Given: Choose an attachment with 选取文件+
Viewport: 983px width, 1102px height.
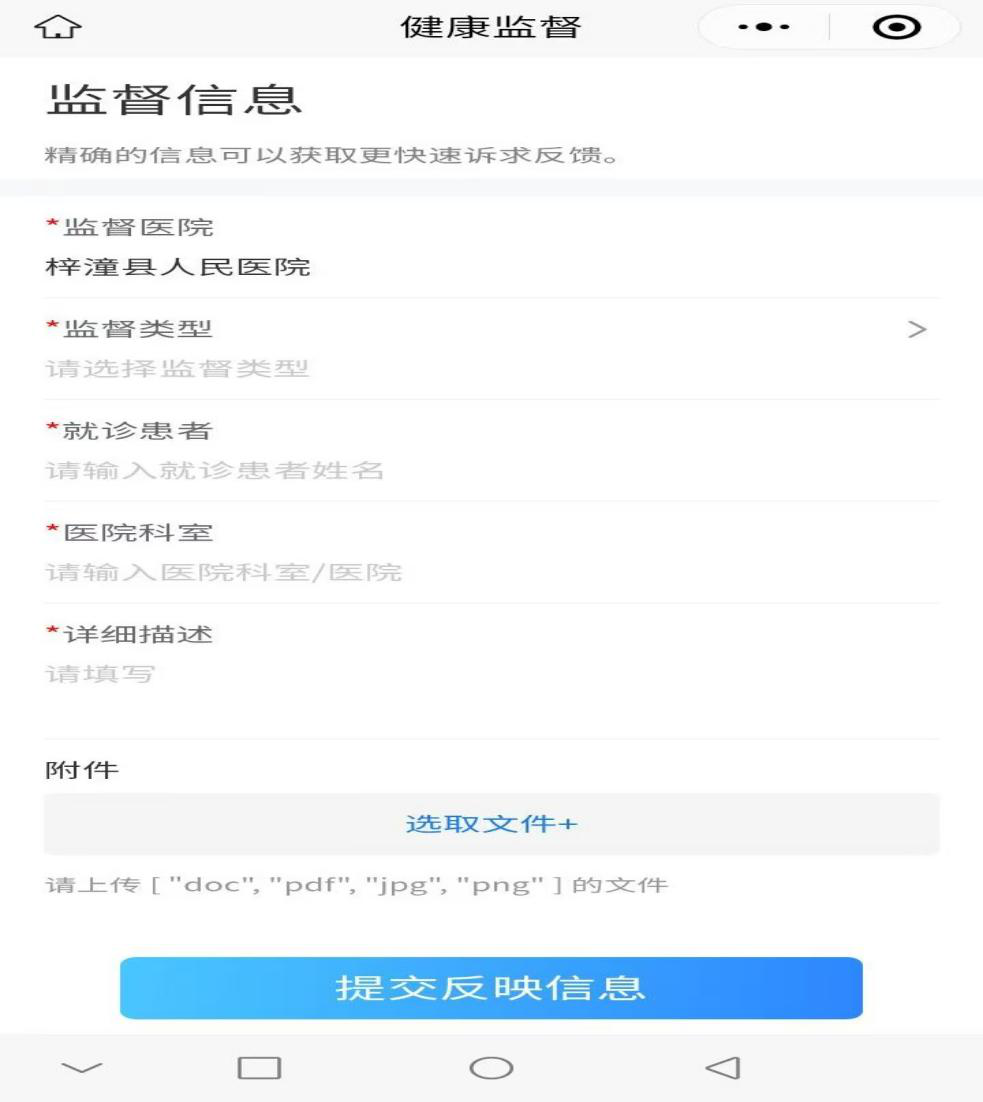Looking at the screenshot, I should tap(491, 824).
